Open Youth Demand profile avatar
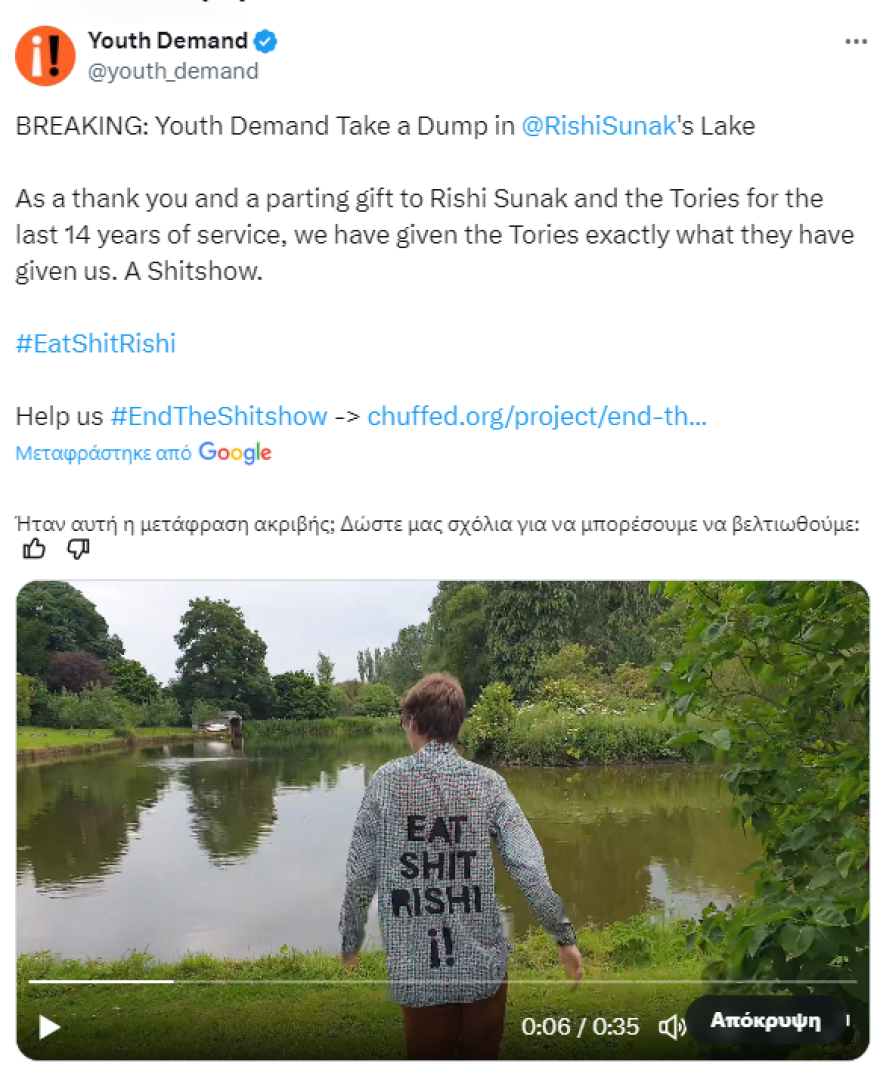The image size is (880, 1074). click(x=45, y=56)
